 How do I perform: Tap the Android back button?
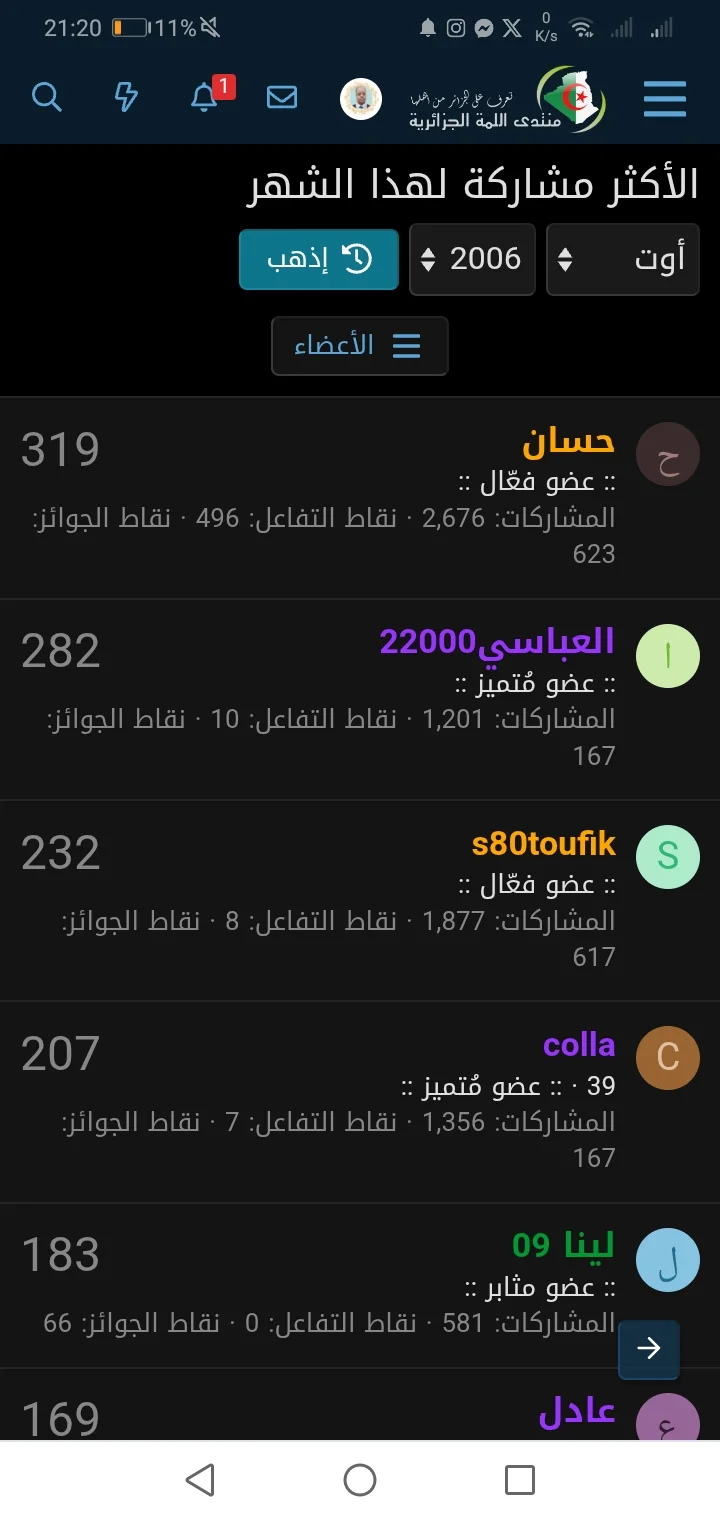(201, 1480)
